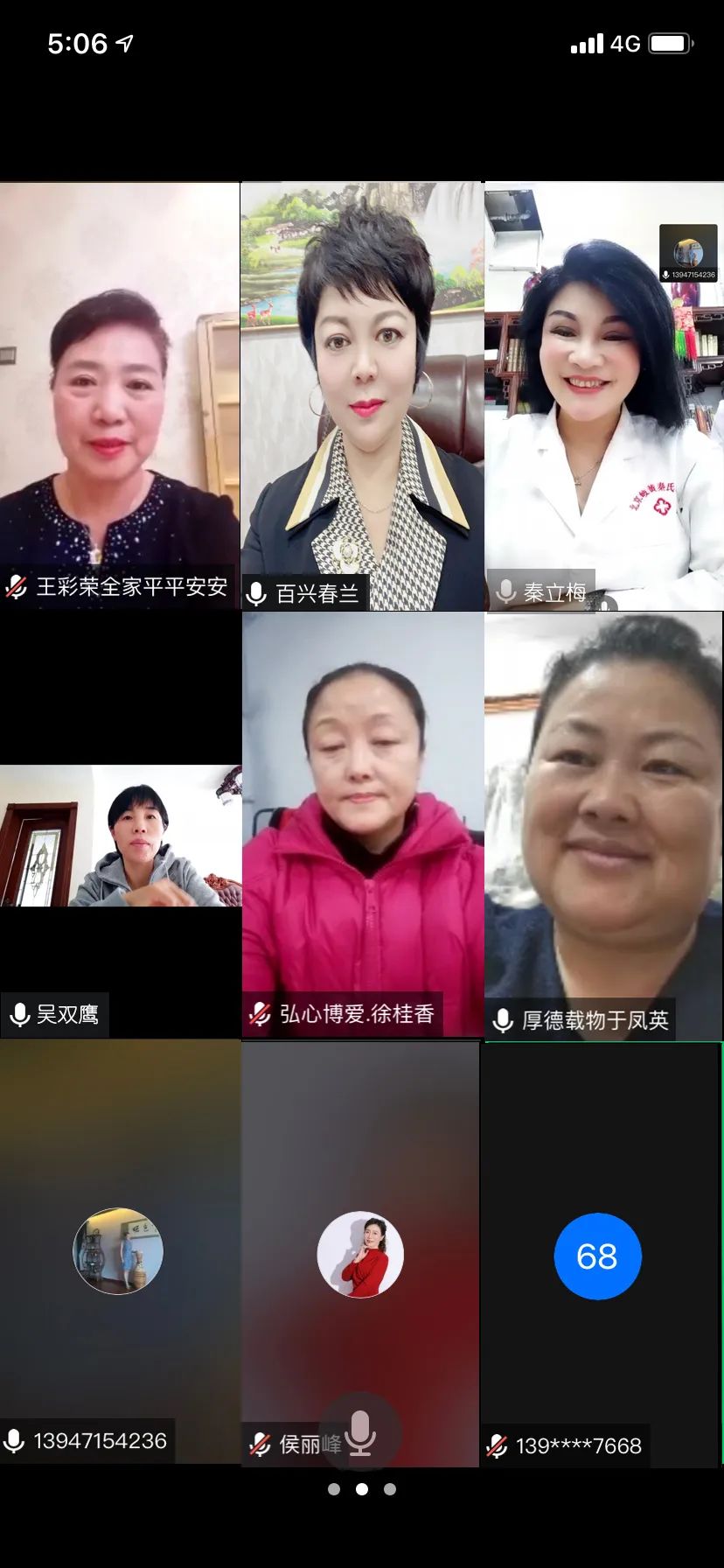Viewport: 724px width, 1568px height.
Task: Tap the video tile of 厚德载物于凤英
Action: coord(603,822)
